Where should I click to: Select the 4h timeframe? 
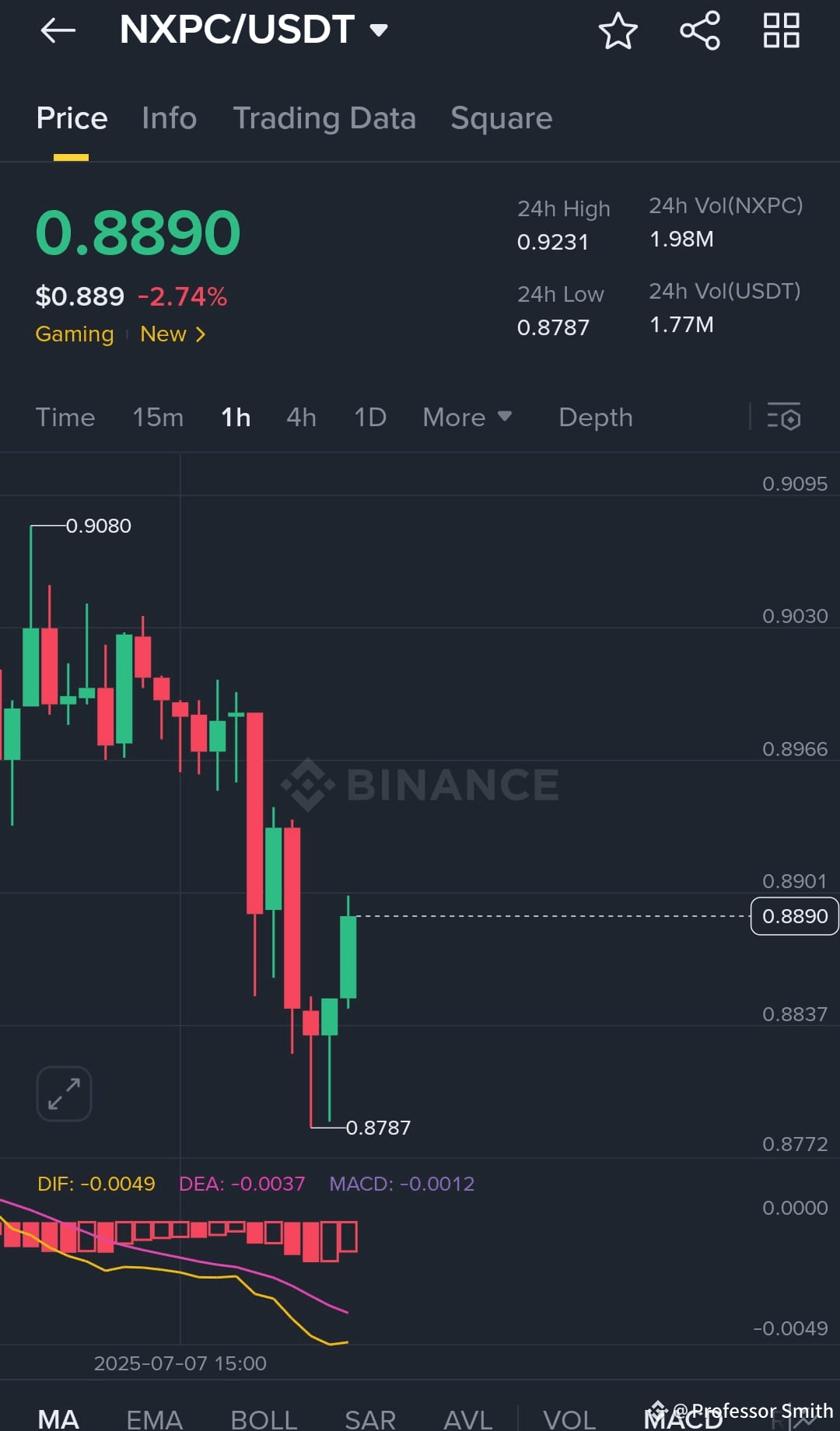point(301,418)
